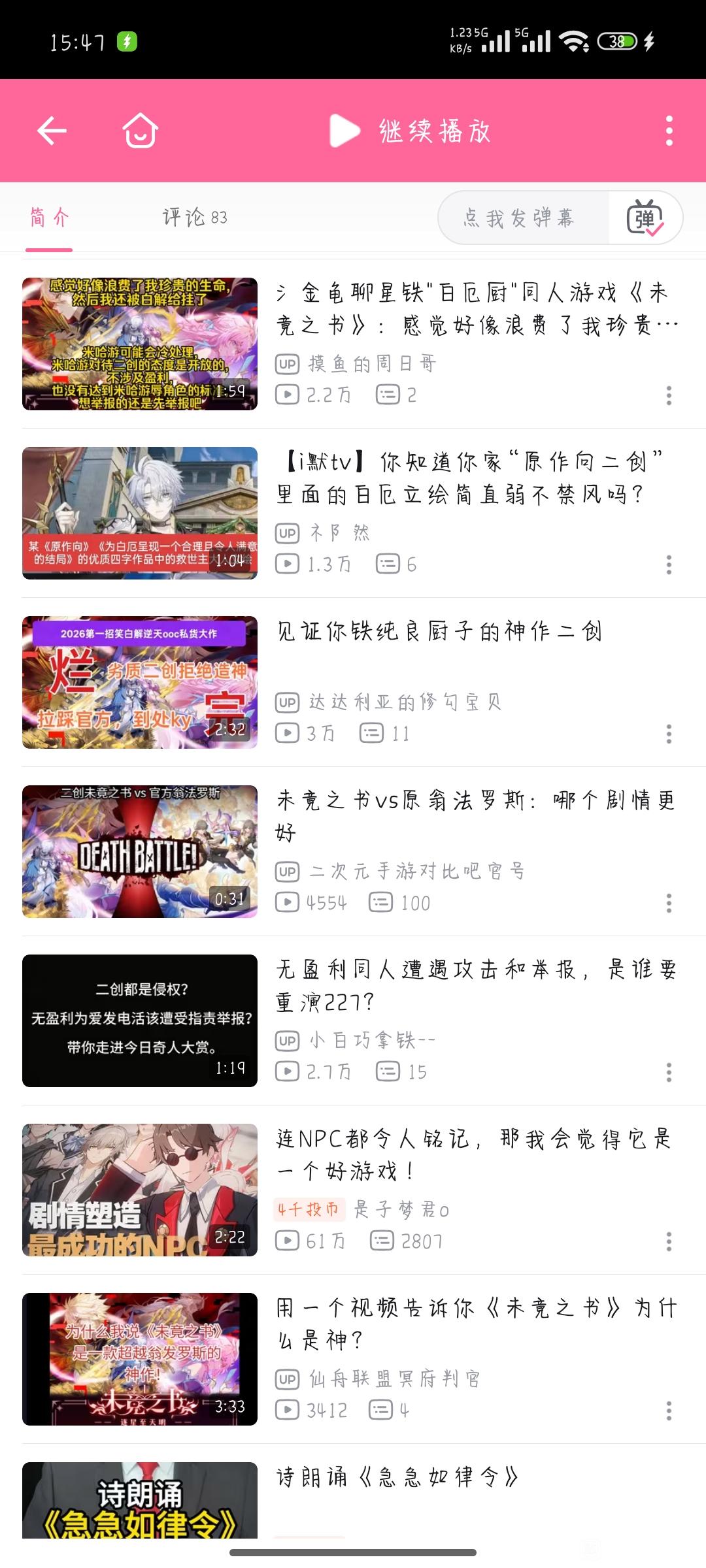706x1568 pixels.
Task: Open more options for 摸鱼的周日哥's video
Action: (669, 395)
